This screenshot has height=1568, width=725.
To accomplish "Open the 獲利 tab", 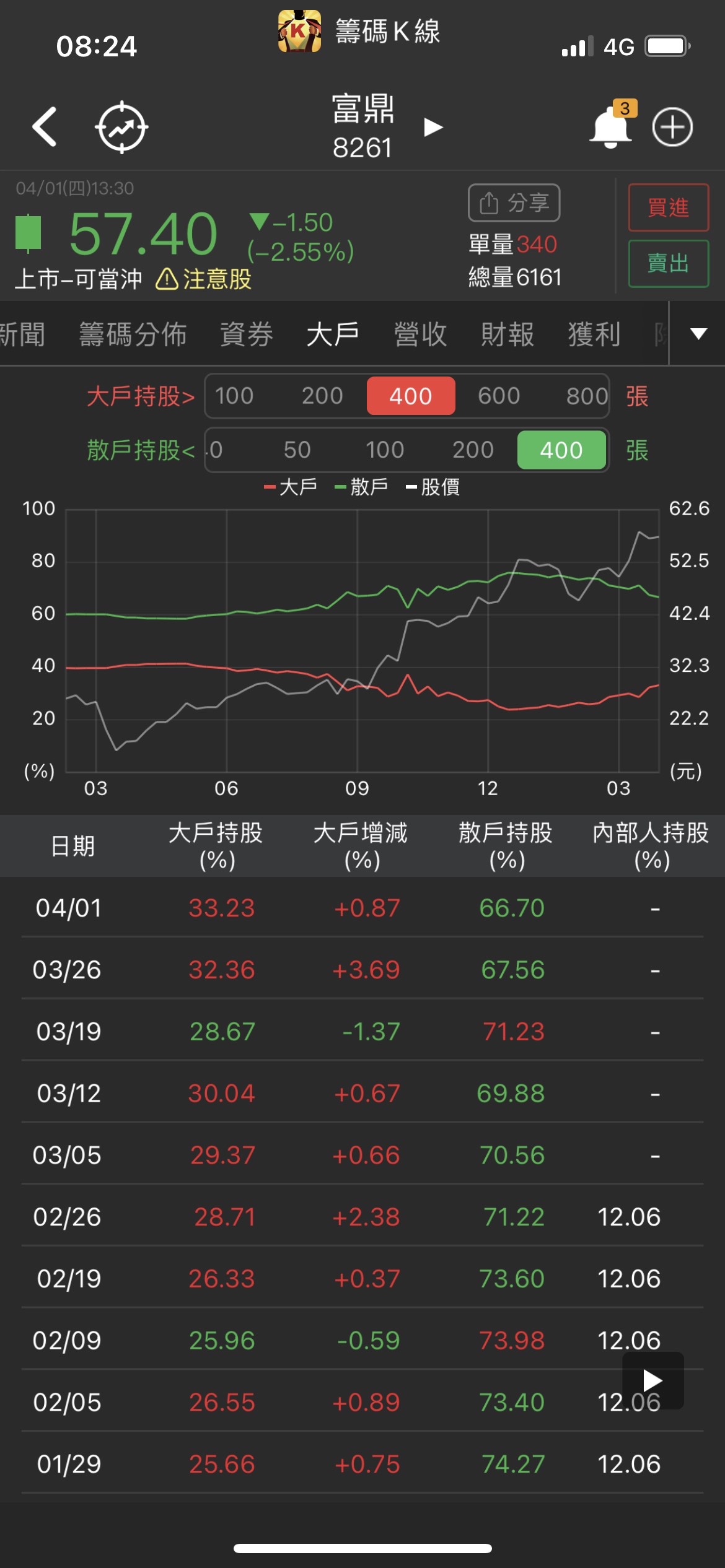I will [x=594, y=334].
